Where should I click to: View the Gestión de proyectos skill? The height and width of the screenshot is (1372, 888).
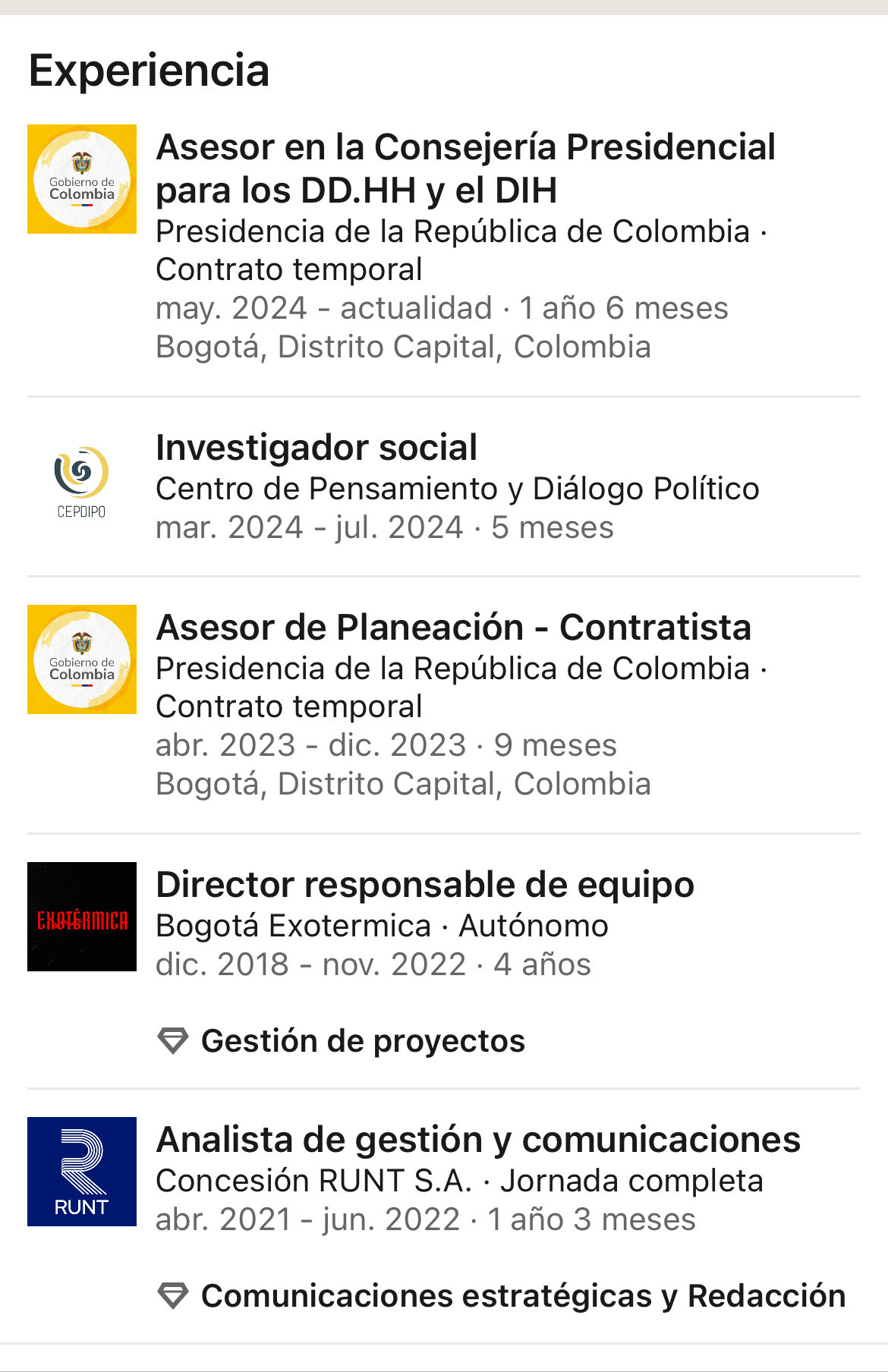[x=363, y=1041]
